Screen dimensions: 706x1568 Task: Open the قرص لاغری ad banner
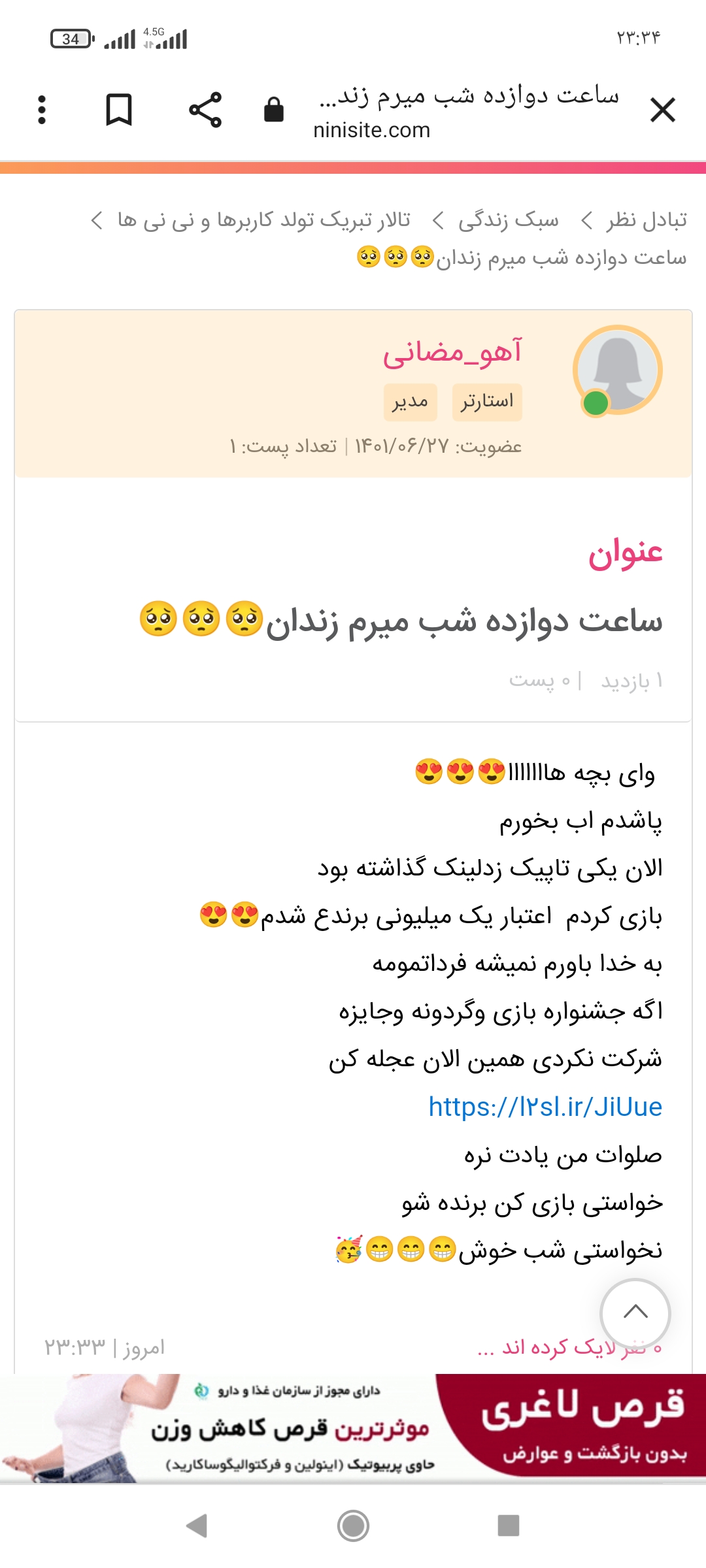click(353, 1428)
